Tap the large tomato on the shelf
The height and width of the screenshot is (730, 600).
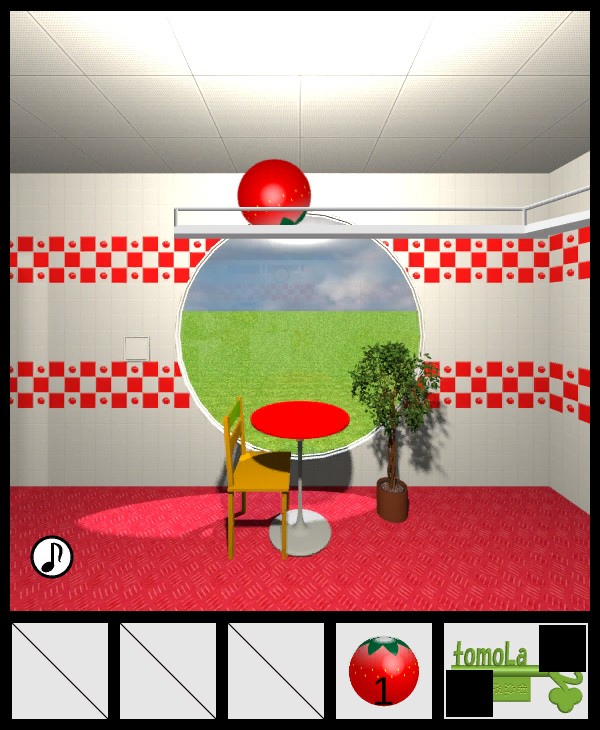point(273,191)
